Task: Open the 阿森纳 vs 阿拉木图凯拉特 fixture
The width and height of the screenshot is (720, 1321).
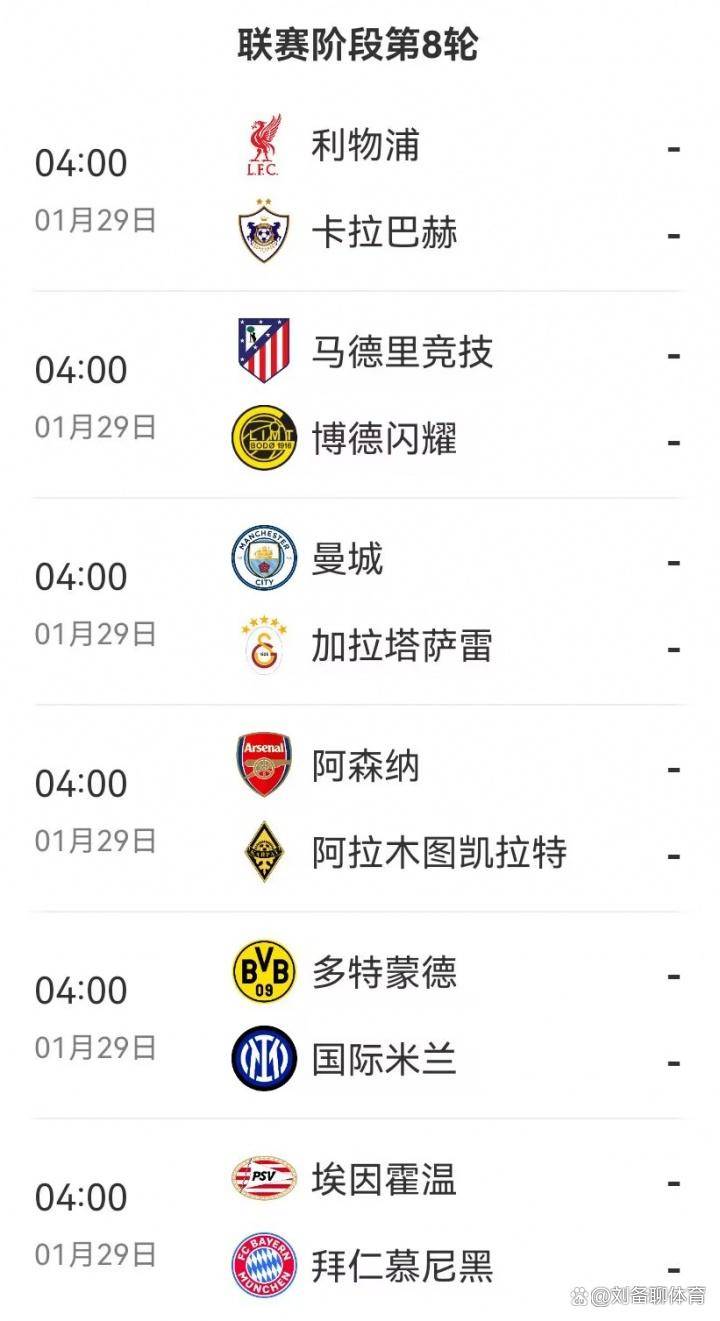Action: coord(360,810)
